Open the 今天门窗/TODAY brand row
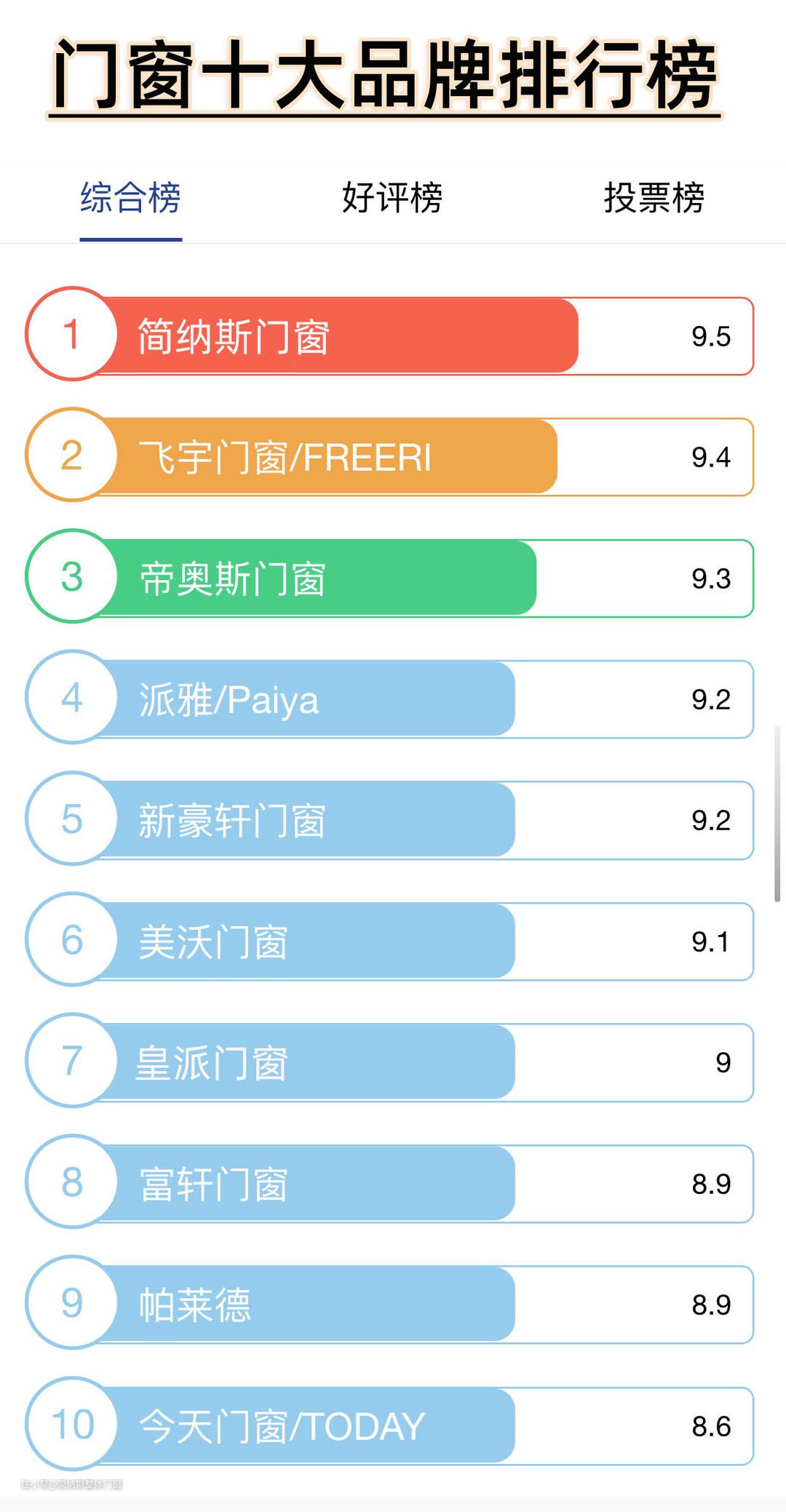The image size is (786, 1512). (389, 1425)
